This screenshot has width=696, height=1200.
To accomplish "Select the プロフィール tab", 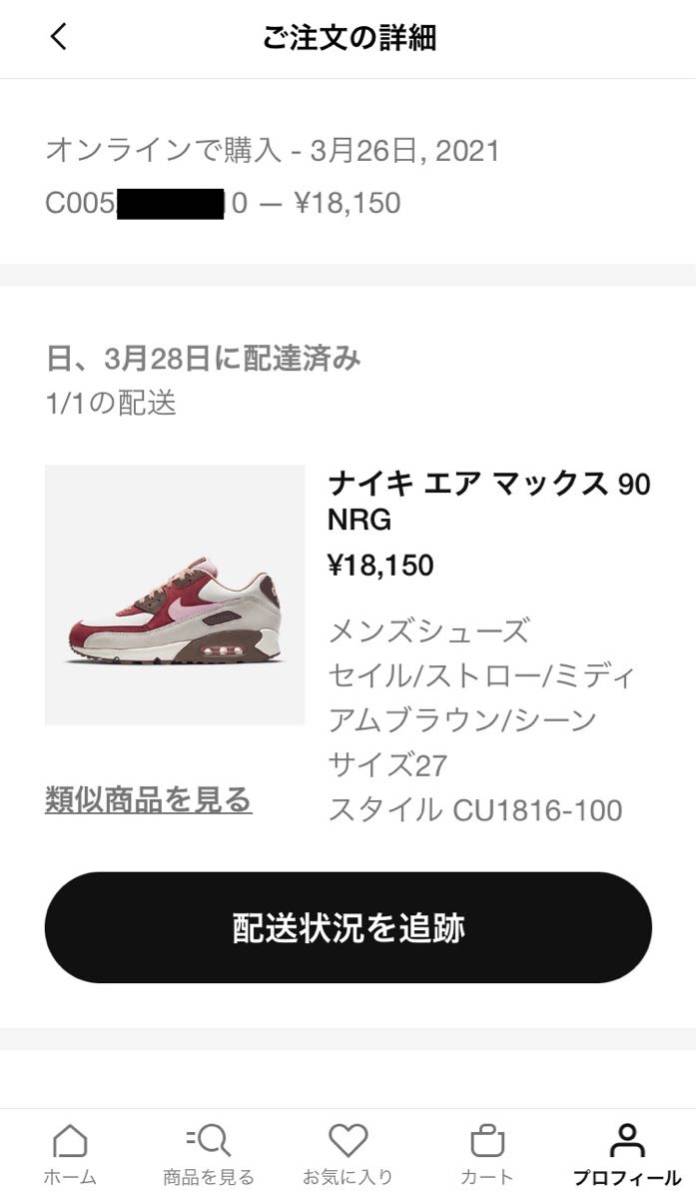I will 626,1154.
